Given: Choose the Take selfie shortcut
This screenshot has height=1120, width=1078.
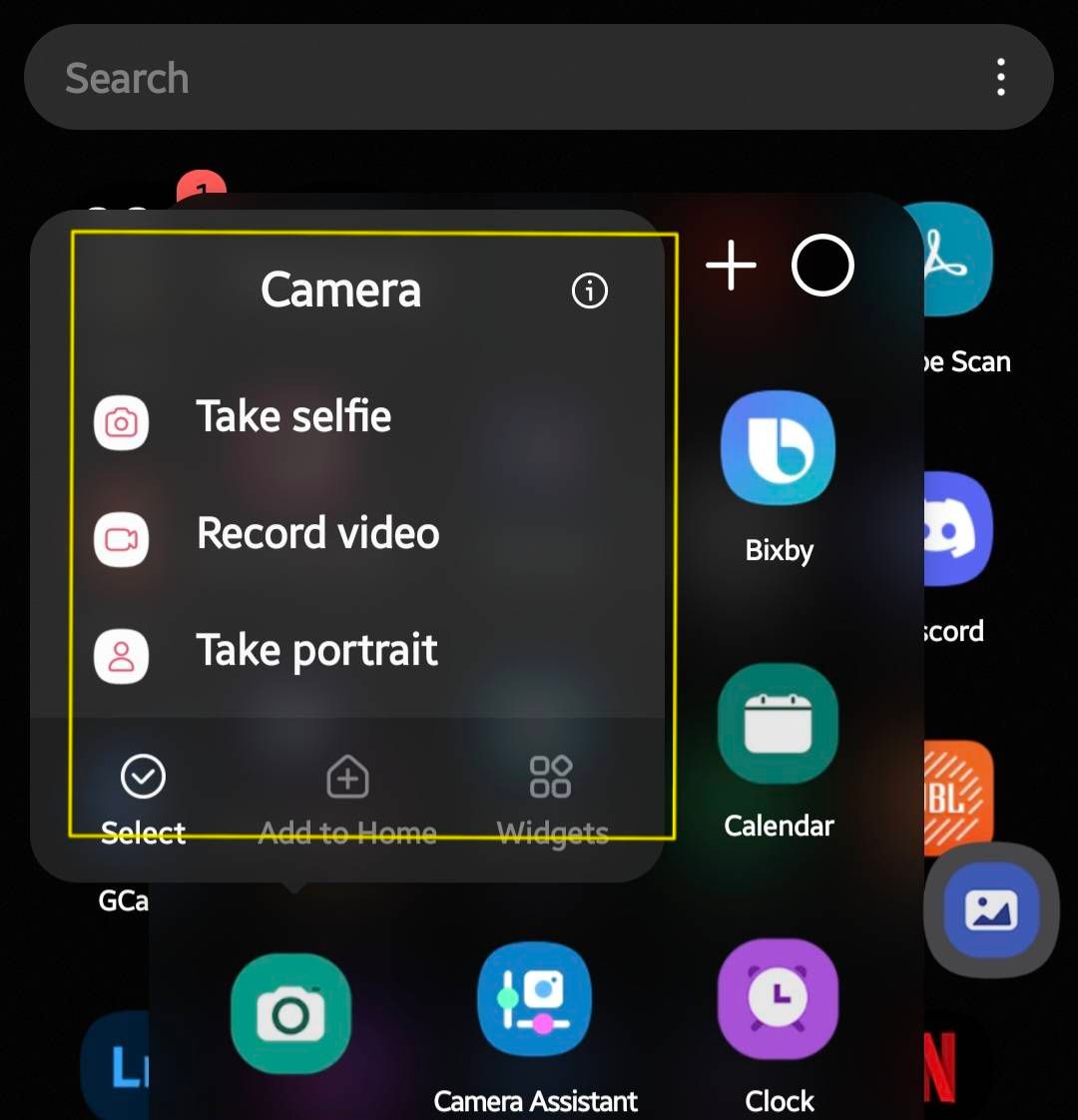Looking at the screenshot, I should [293, 417].
